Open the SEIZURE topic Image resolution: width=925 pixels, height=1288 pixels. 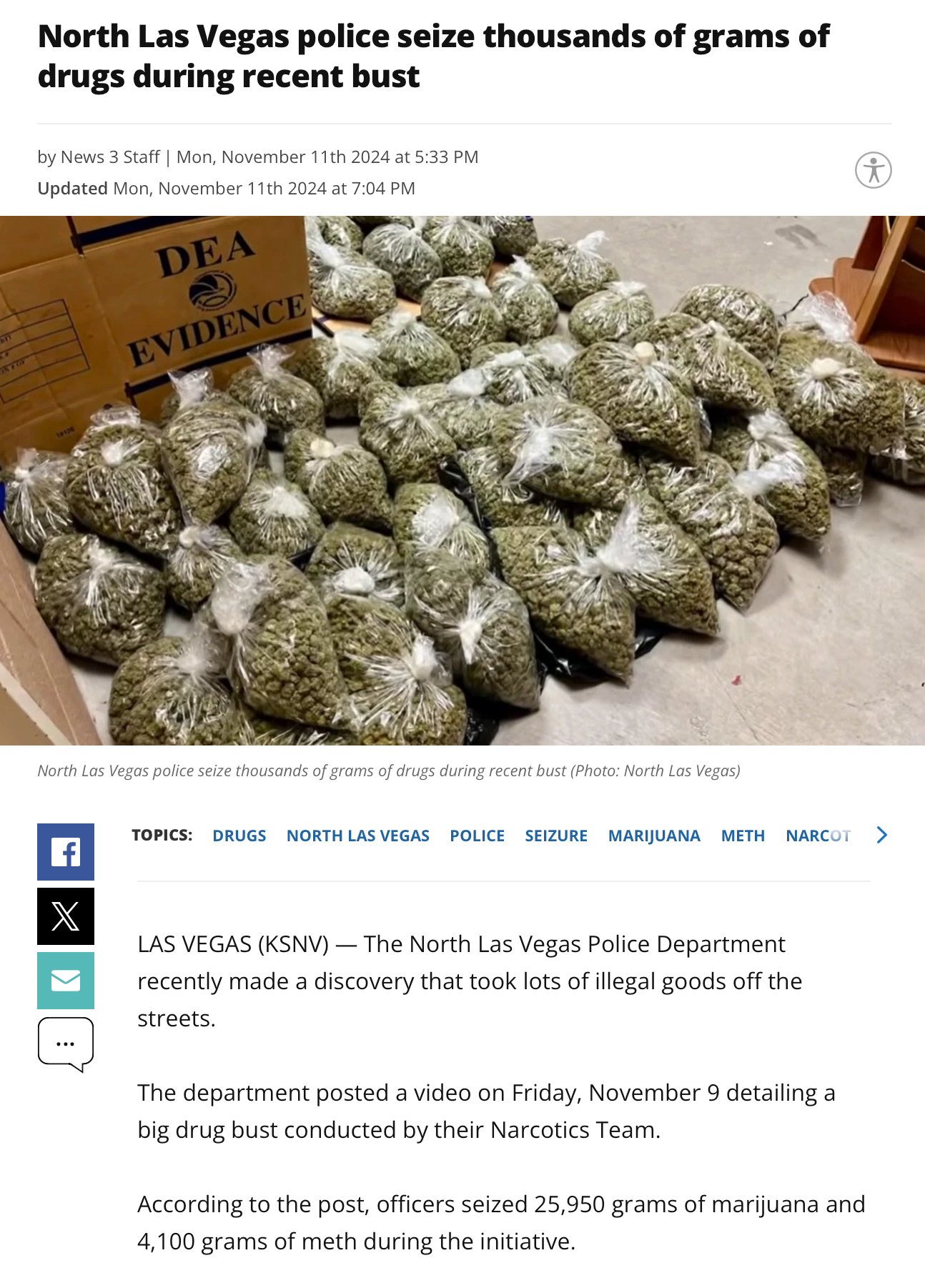556,836
